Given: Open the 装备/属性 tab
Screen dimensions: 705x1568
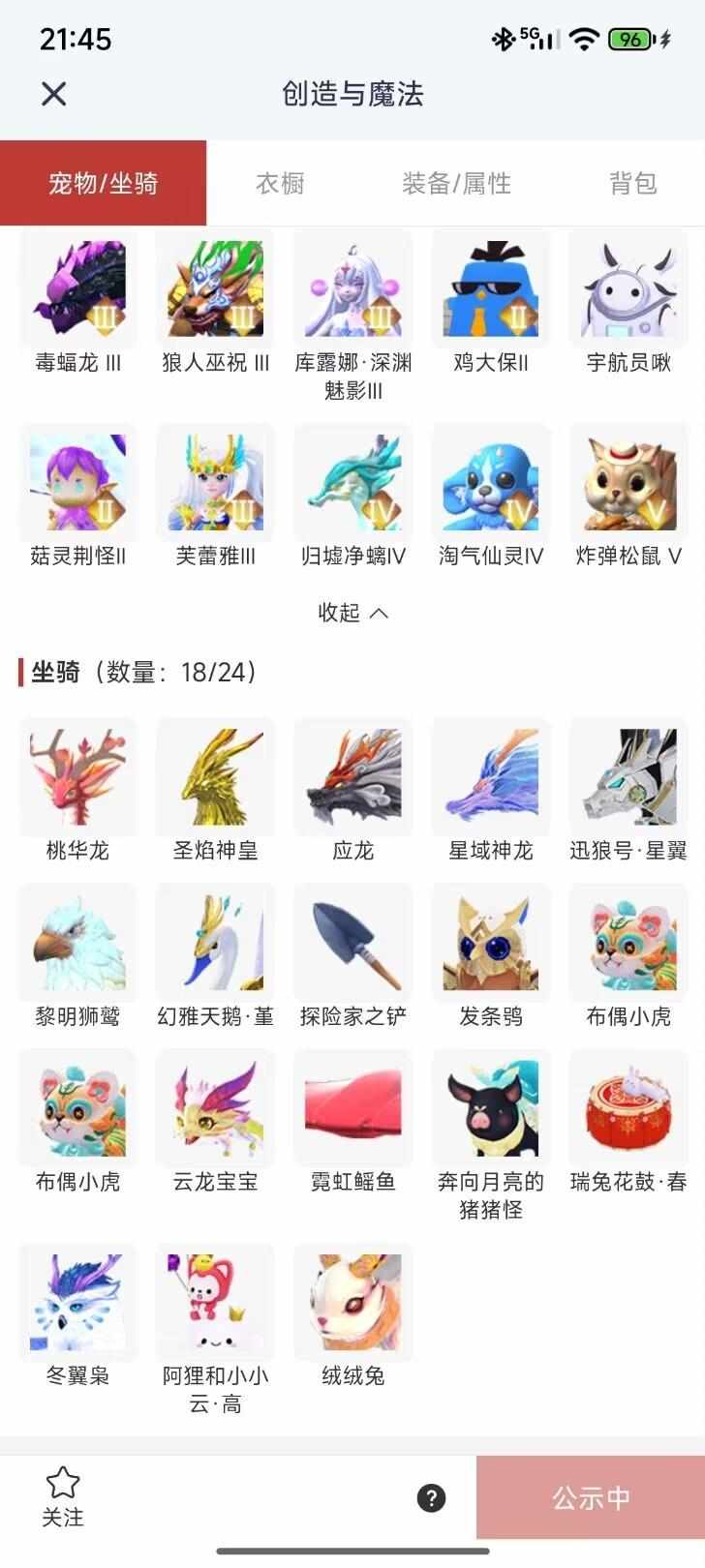Looking at the screenshot, I should pyautogui.click(x=456, y=183).
